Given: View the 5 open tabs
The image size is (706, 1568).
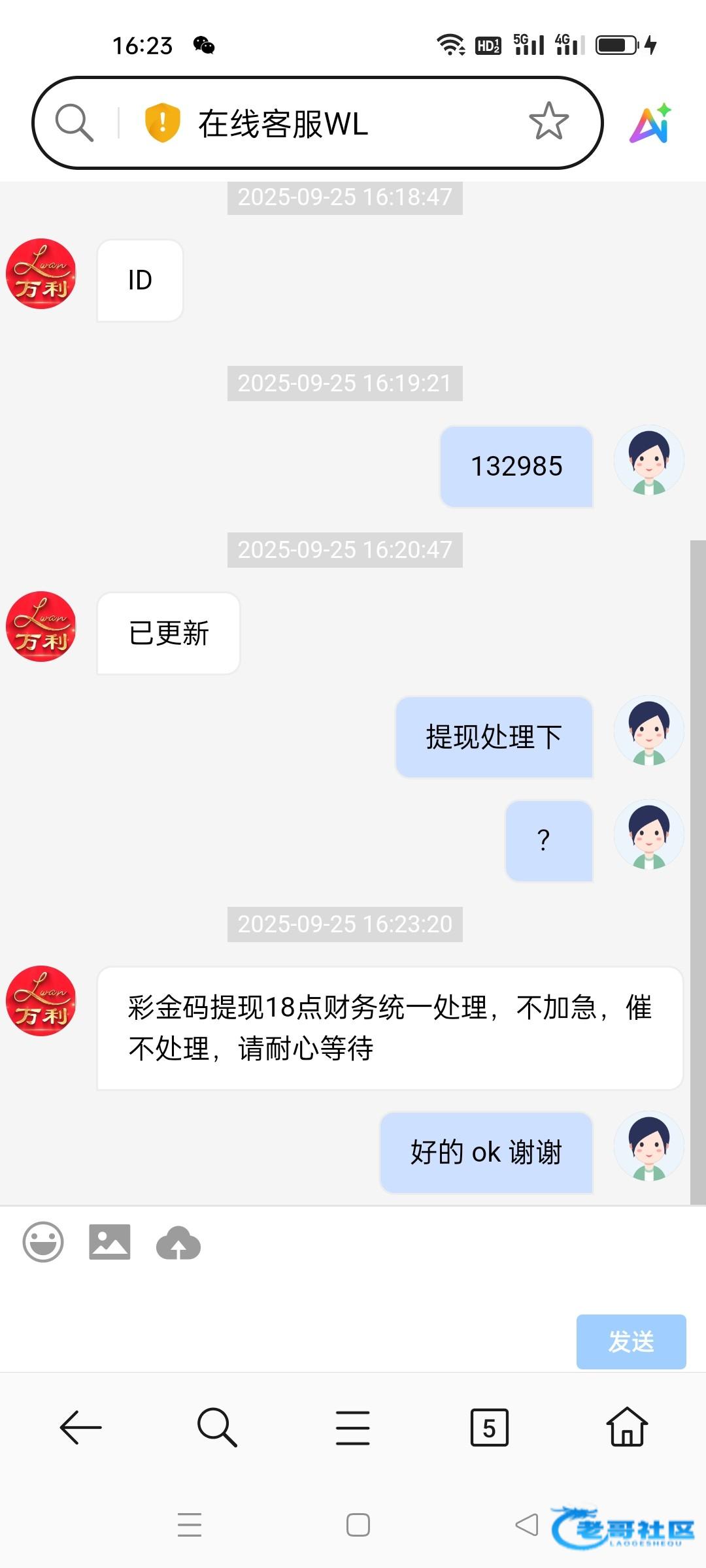Looking at the screenshot, I should (489, 1428).
